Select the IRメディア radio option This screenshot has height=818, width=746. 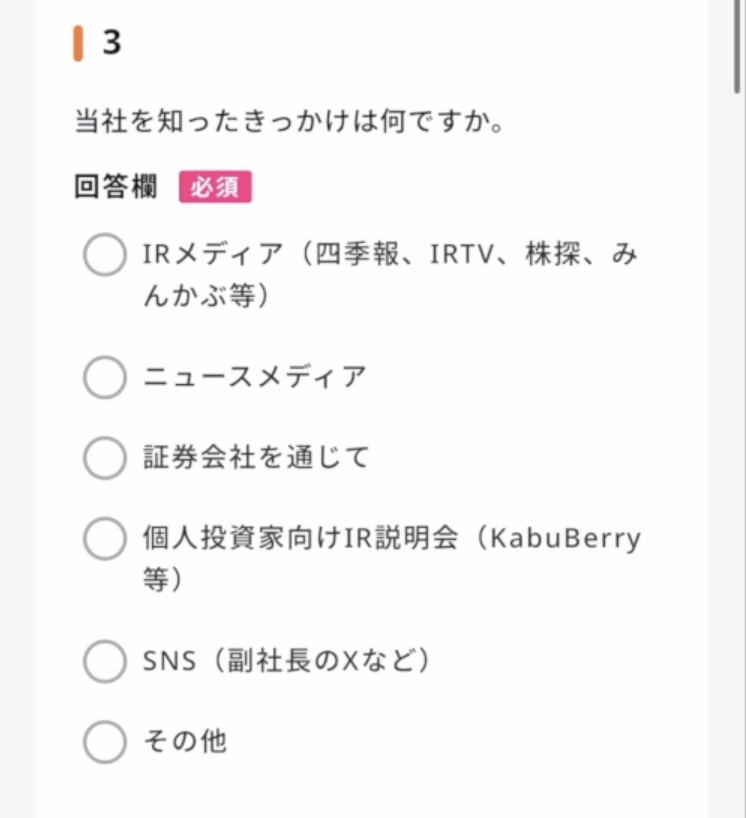click(104, 255)
